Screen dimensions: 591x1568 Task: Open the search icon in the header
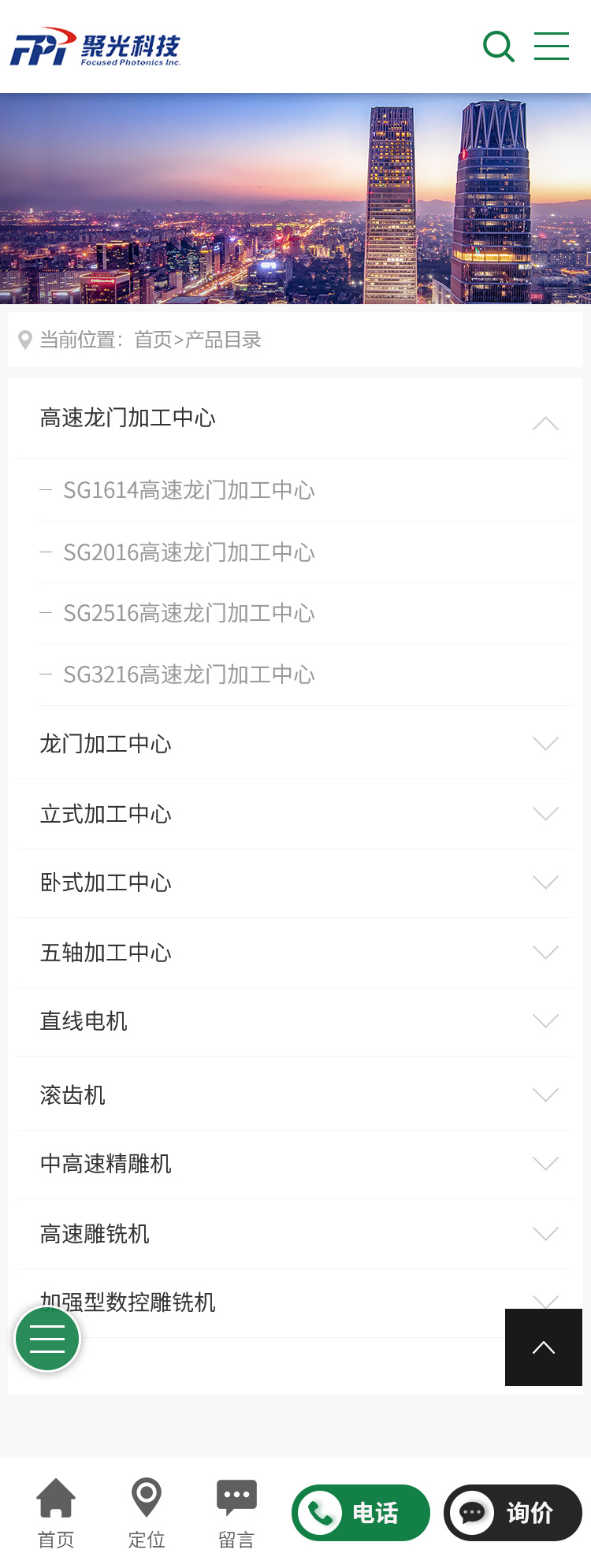point(498,46)
